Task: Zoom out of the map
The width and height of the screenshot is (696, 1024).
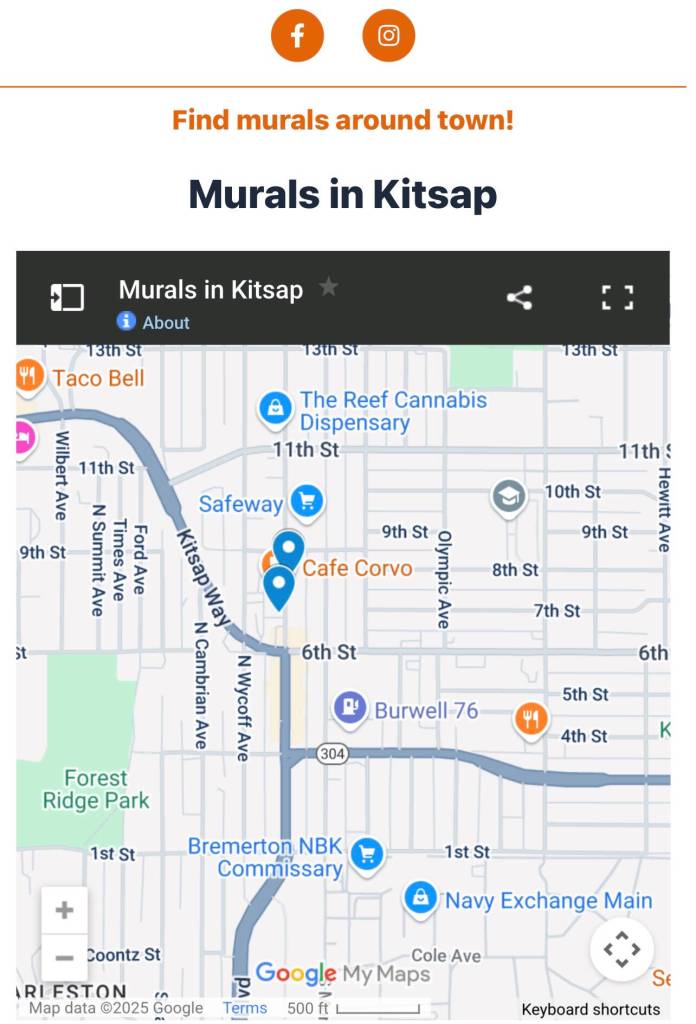Action: [x=64, y=958]
